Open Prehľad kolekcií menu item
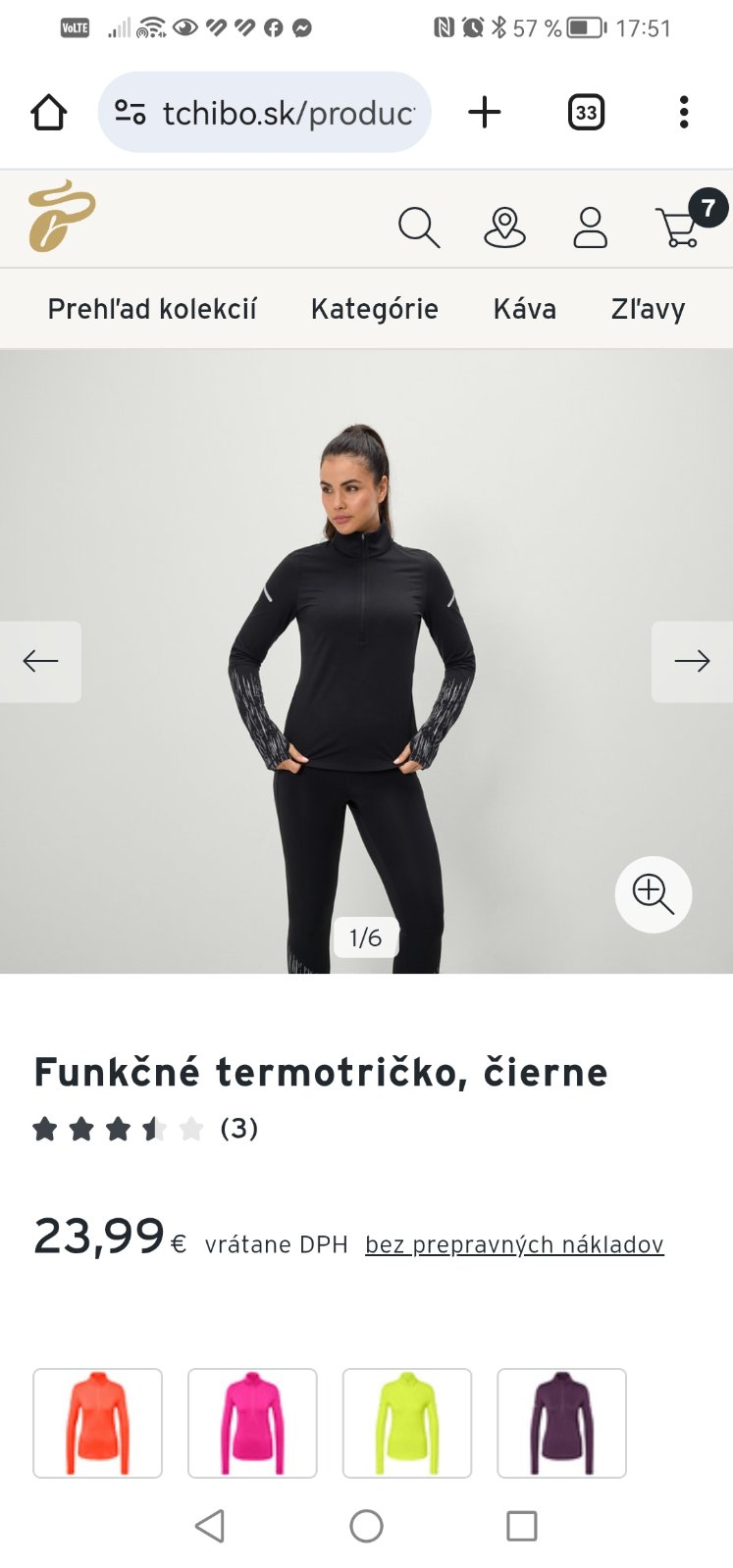The width and height of the screenshot is (733, 1568). click(x=152, y=309)
